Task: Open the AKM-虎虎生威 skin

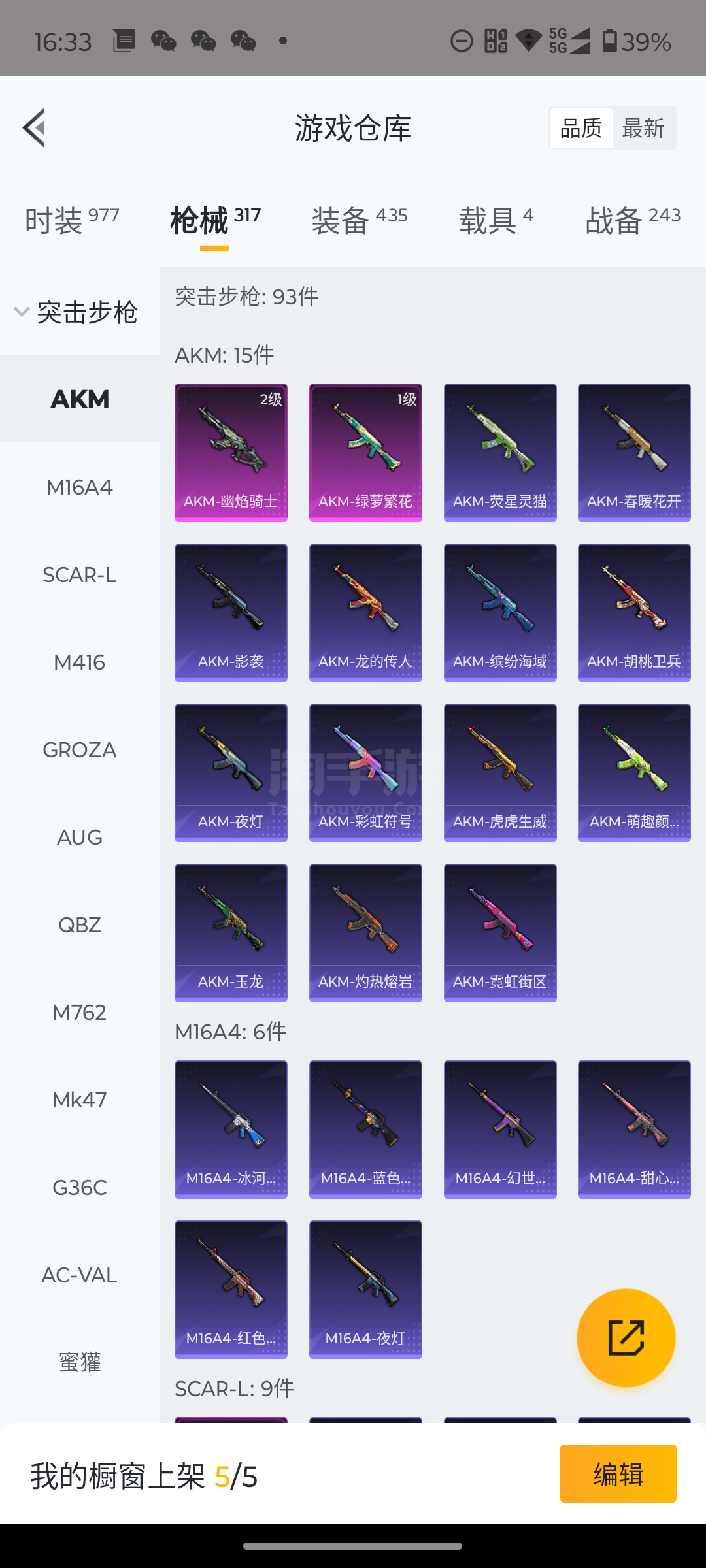Action: click(x=500, y=773)
